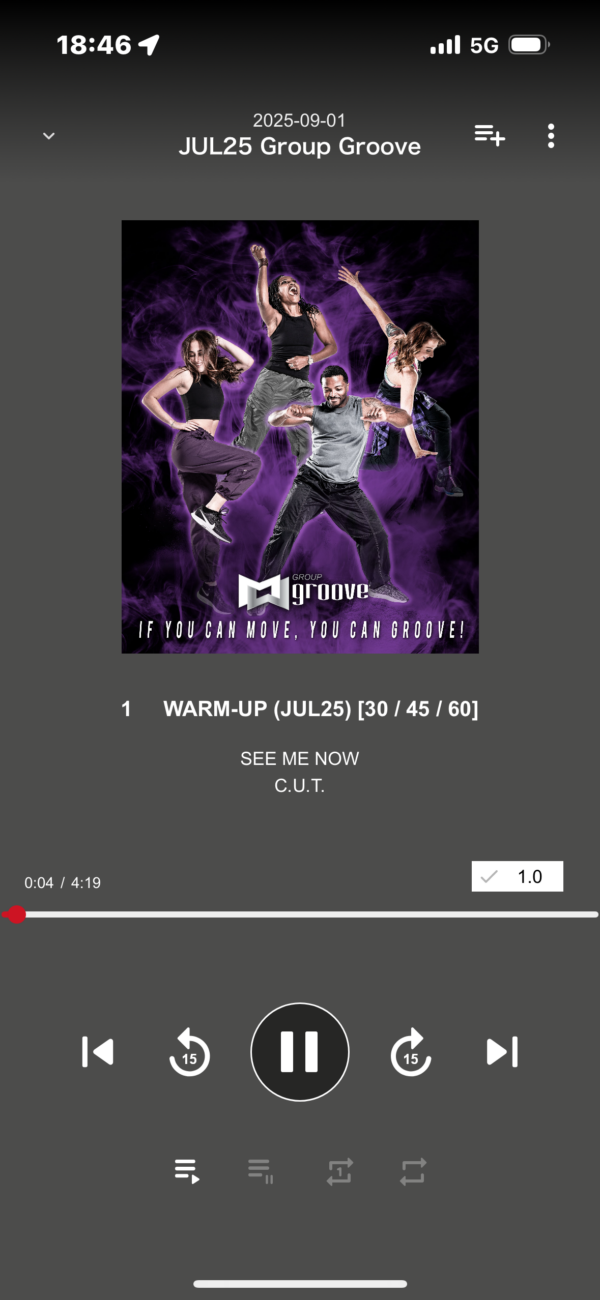Viewport: 600px width, 1300px height.
Task: Enable repeat one track mode
Action: pyautogui.click(x=340, y=1171)
